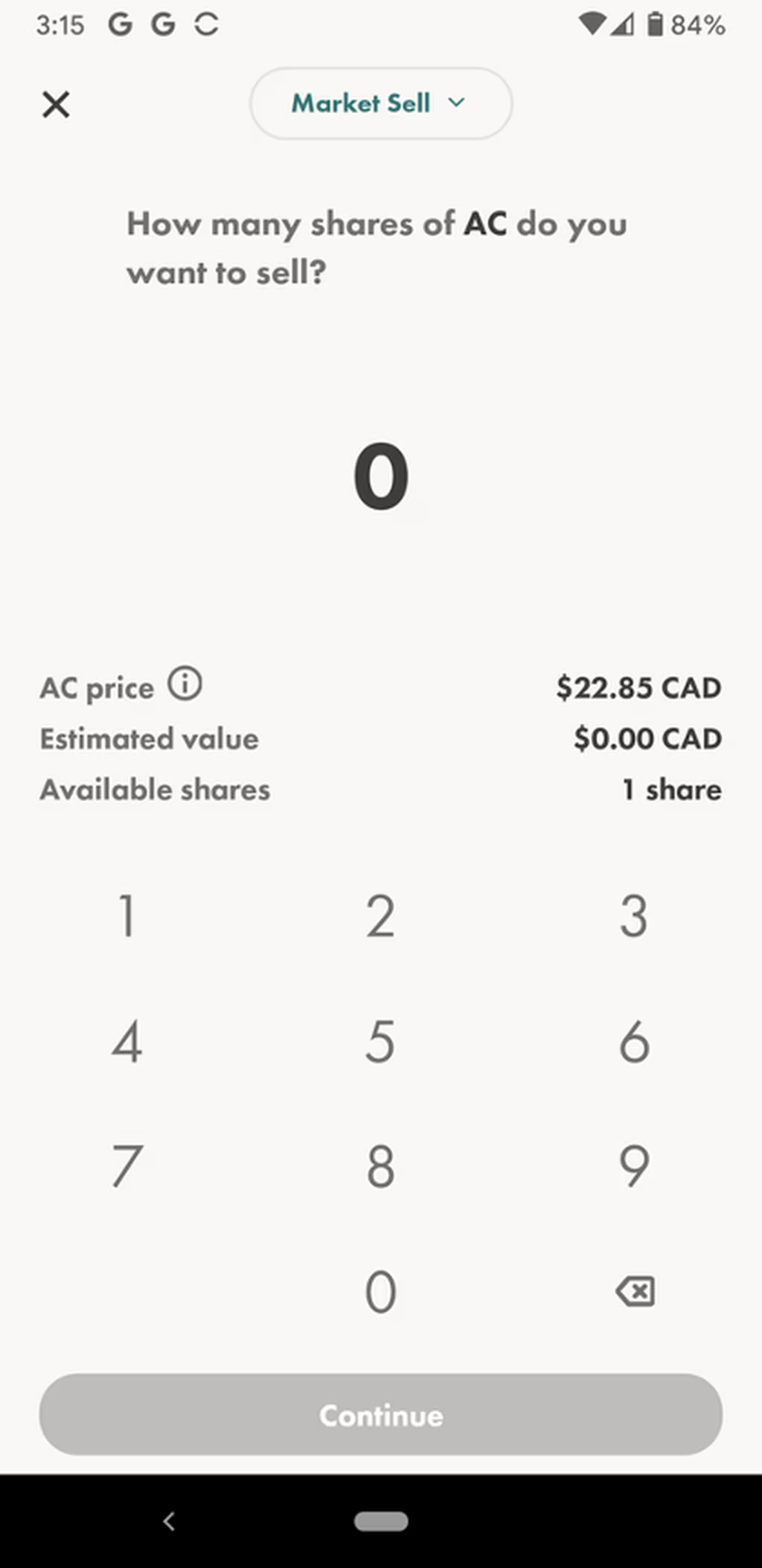Close the sell order screen
Image resolution: width=762 pixels, height=1568 pixels.
[56, 104]
